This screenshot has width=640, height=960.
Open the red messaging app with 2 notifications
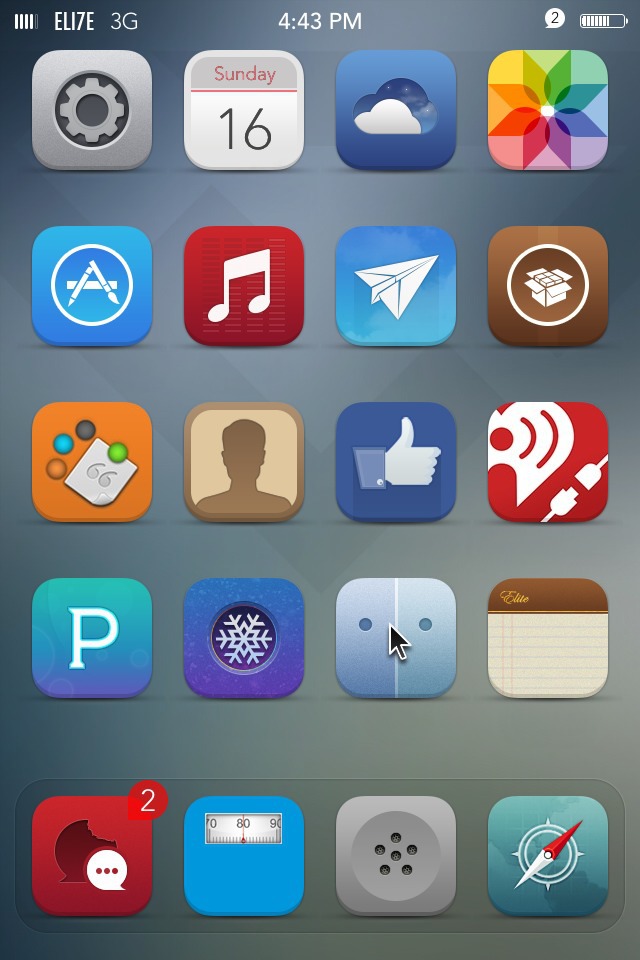(x=92, y=856)
